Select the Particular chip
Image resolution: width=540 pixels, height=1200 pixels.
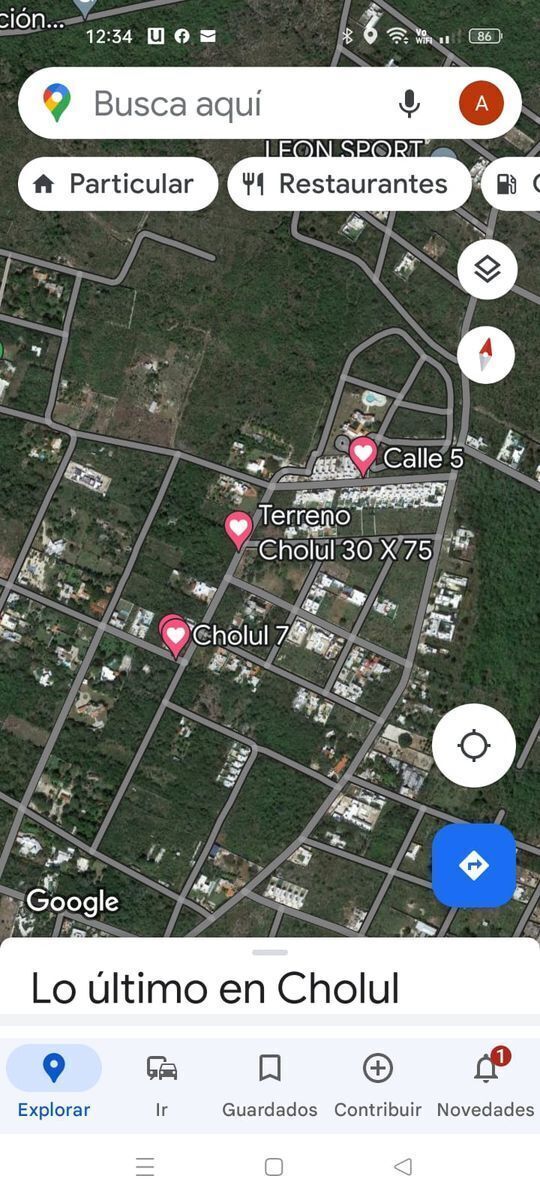coord(118,184)
